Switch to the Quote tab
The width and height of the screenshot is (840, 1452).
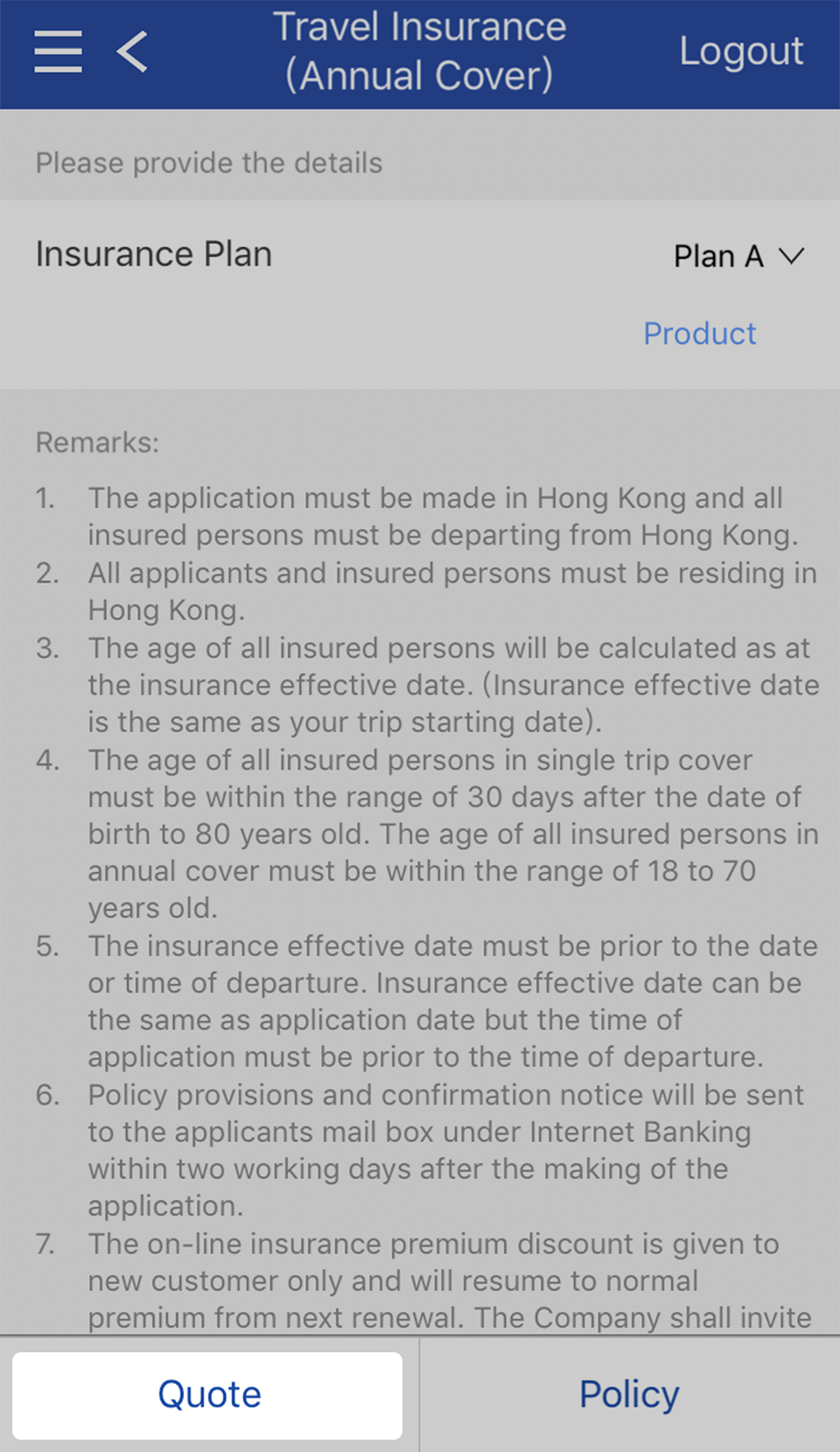[x=208, y=1394]
